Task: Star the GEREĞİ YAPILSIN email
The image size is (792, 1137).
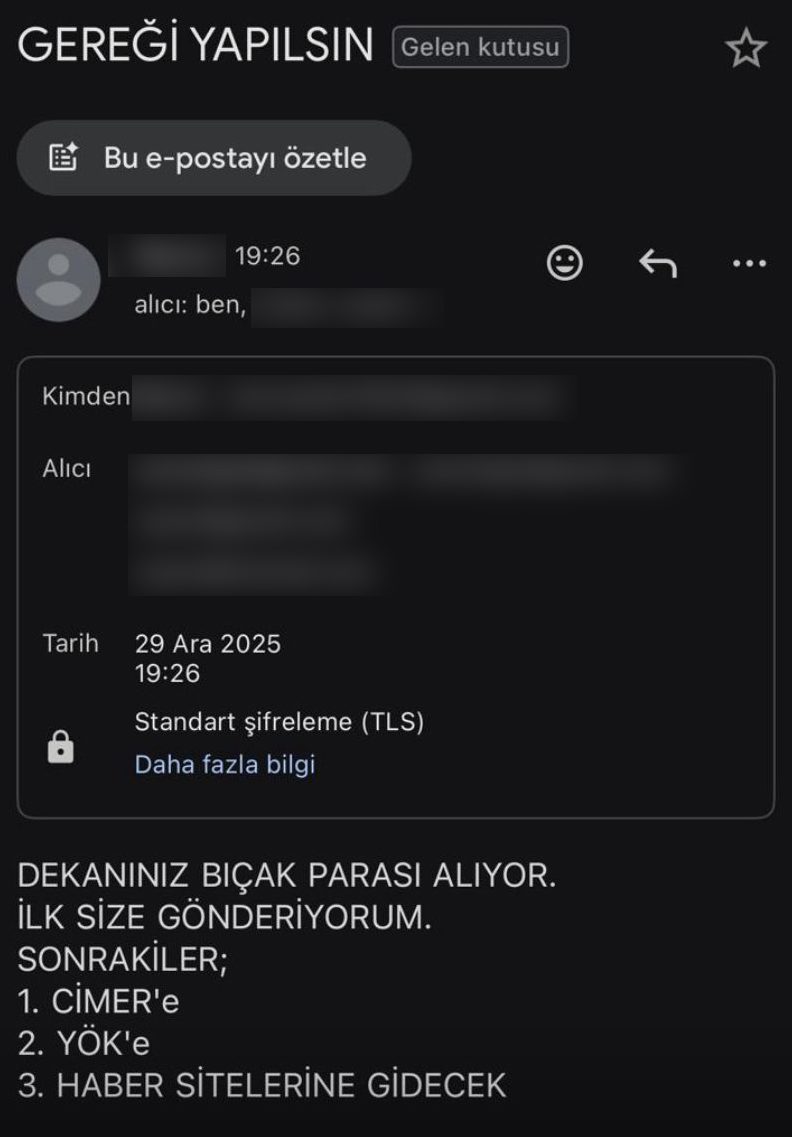Action: [745, 49]
